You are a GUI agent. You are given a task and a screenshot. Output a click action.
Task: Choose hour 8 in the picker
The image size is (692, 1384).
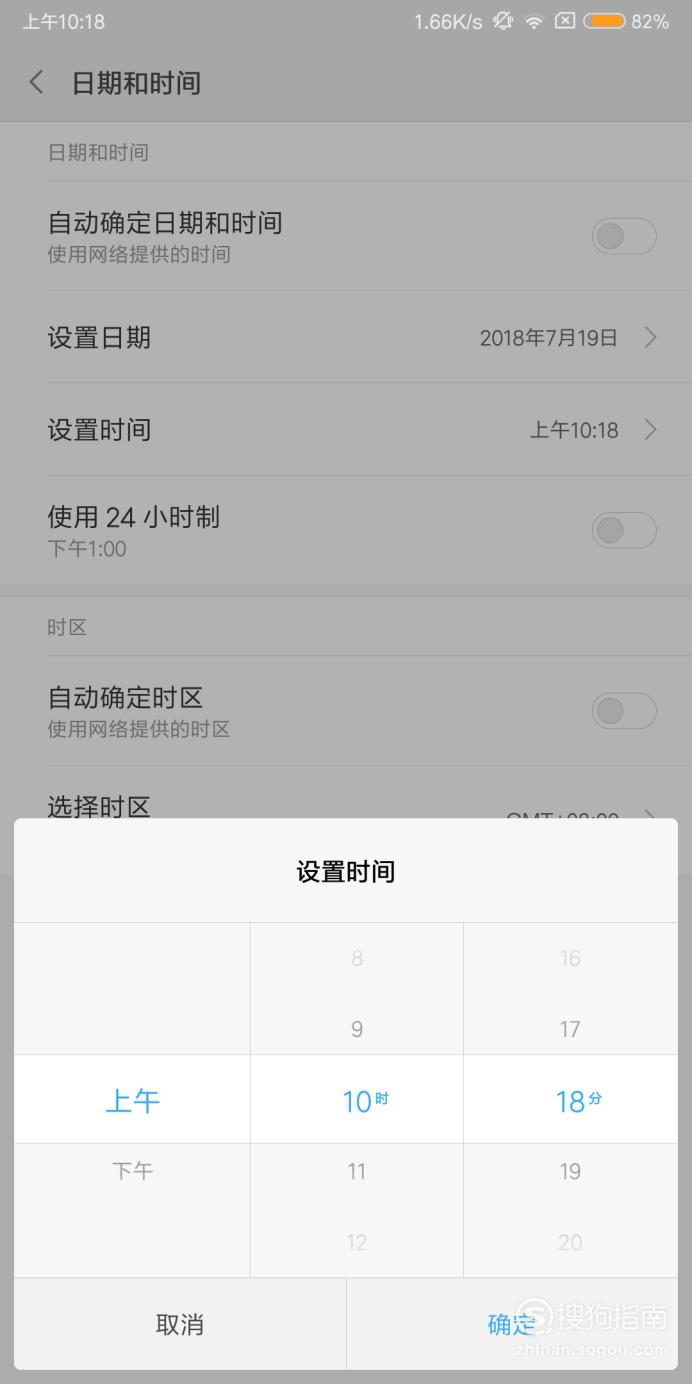[x=357, y=958]
